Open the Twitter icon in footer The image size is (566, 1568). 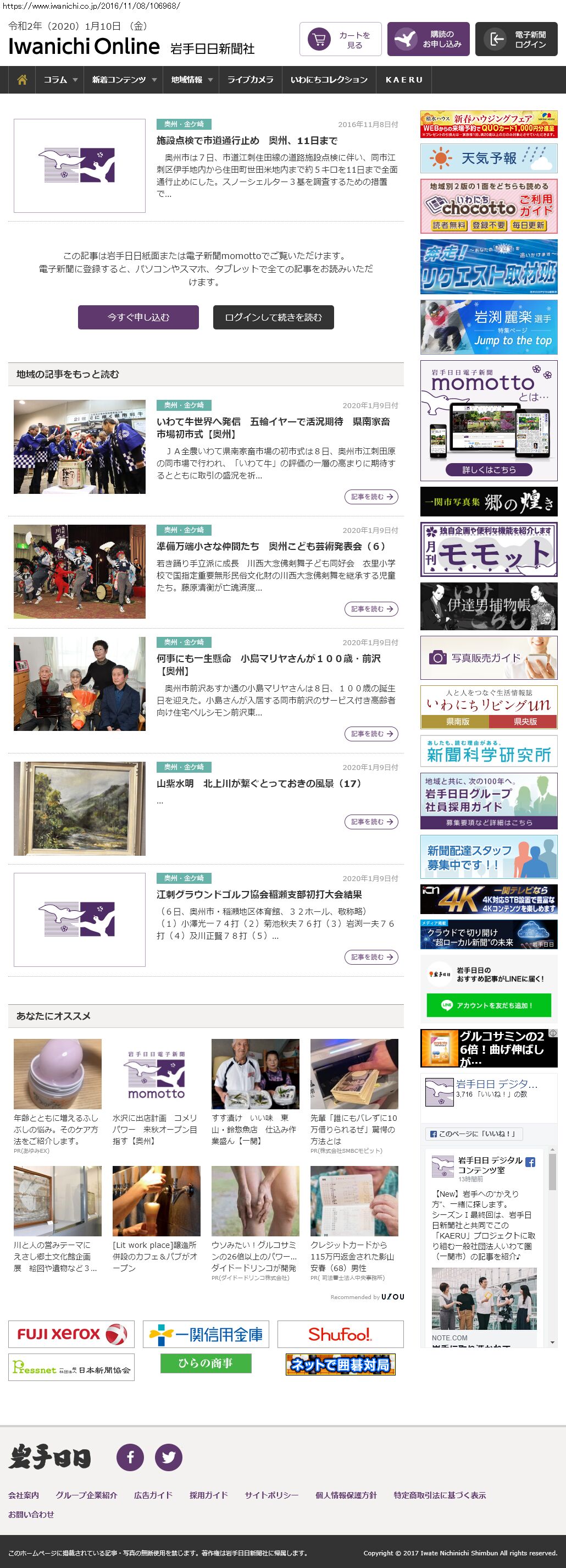(x=168, y=1457)
